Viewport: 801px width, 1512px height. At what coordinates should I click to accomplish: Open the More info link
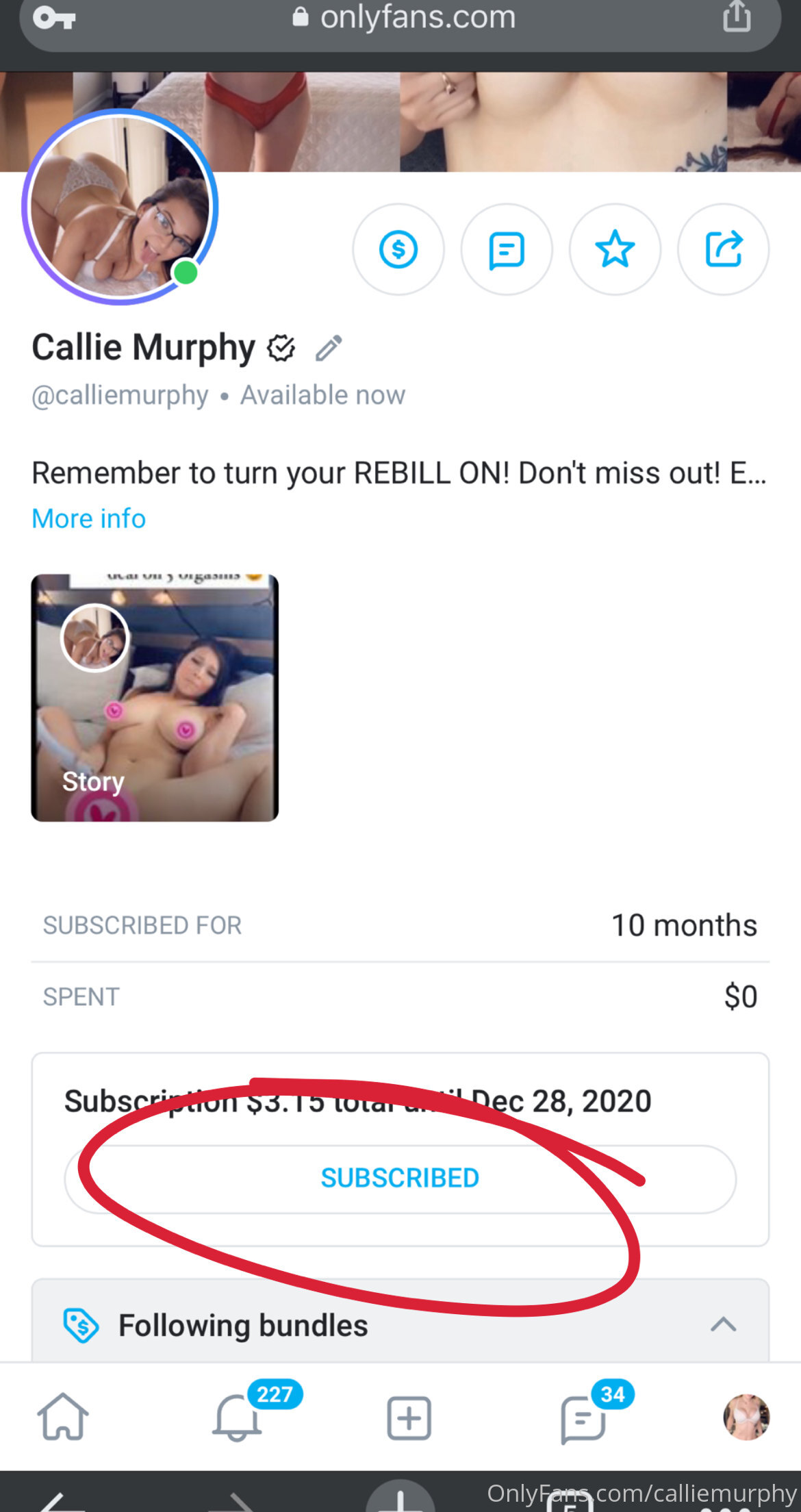89,518
